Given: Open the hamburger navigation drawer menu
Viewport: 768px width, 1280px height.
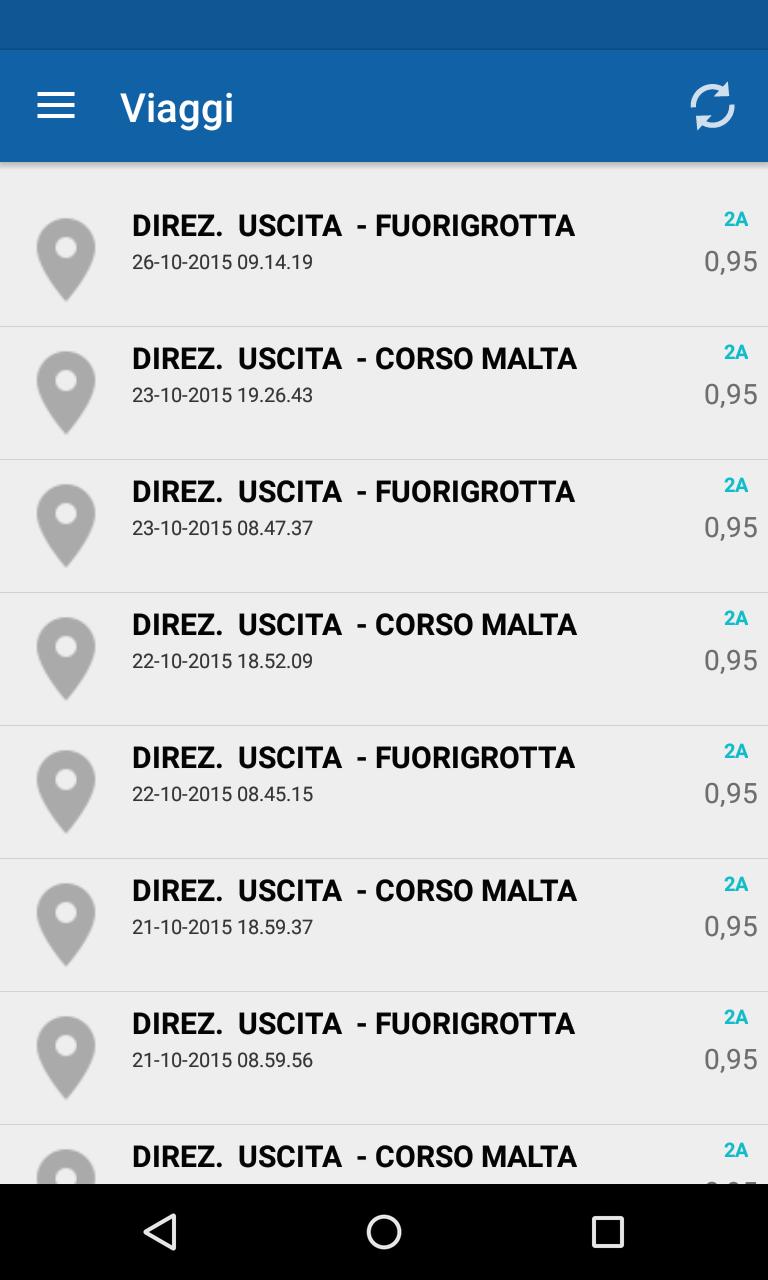Looking at the screenshot, I should 56,106.
